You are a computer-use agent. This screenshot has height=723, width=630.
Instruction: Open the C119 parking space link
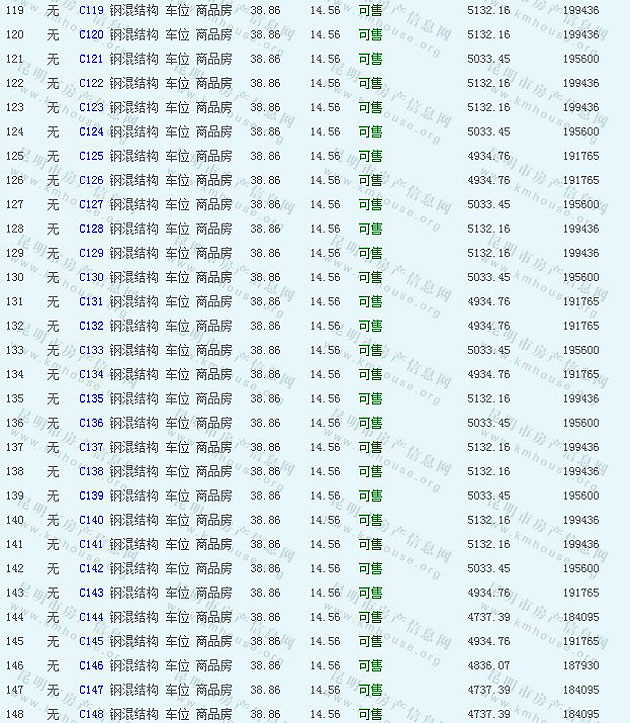pos(91,10)
